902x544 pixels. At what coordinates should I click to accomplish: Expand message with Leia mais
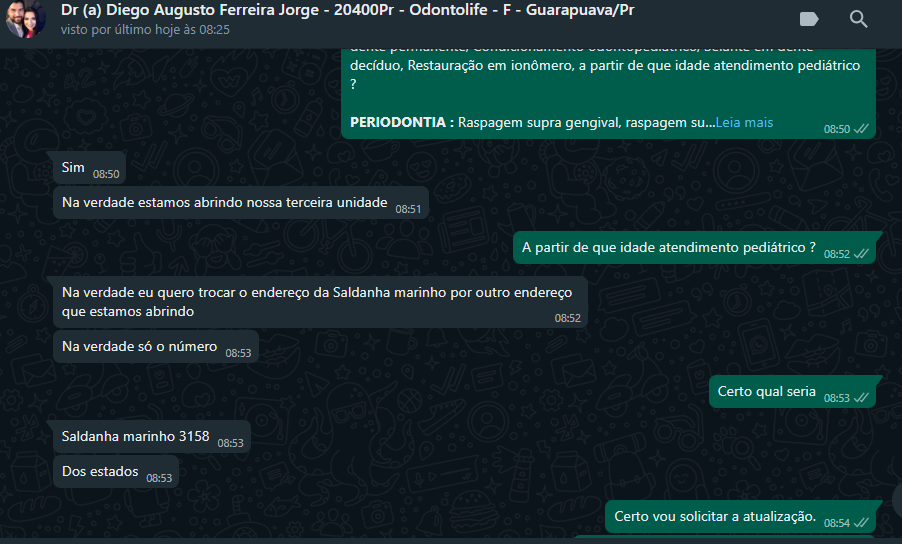(x=744, y=122)
